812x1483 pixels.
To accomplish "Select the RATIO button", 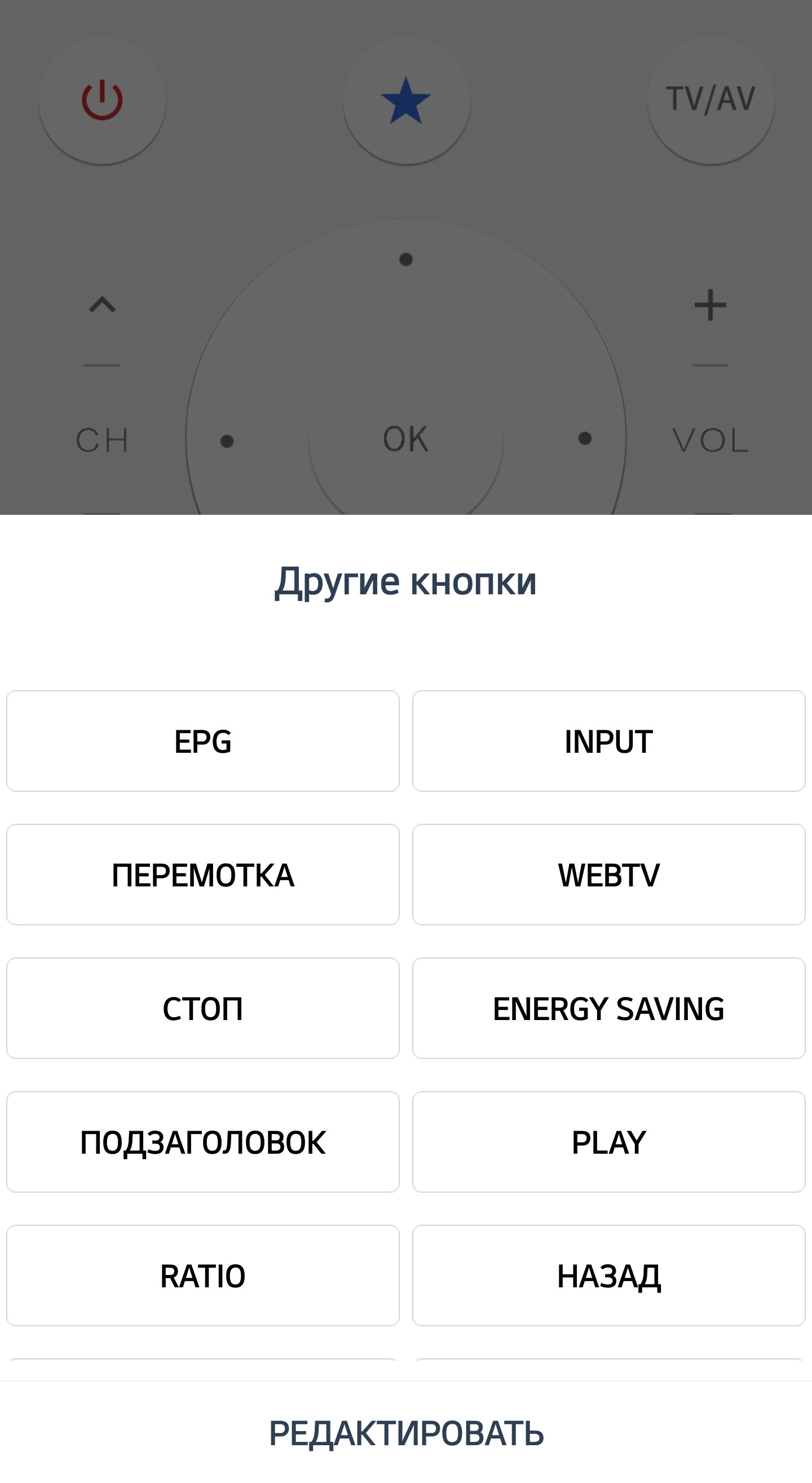I will [x=202, y=1275].
